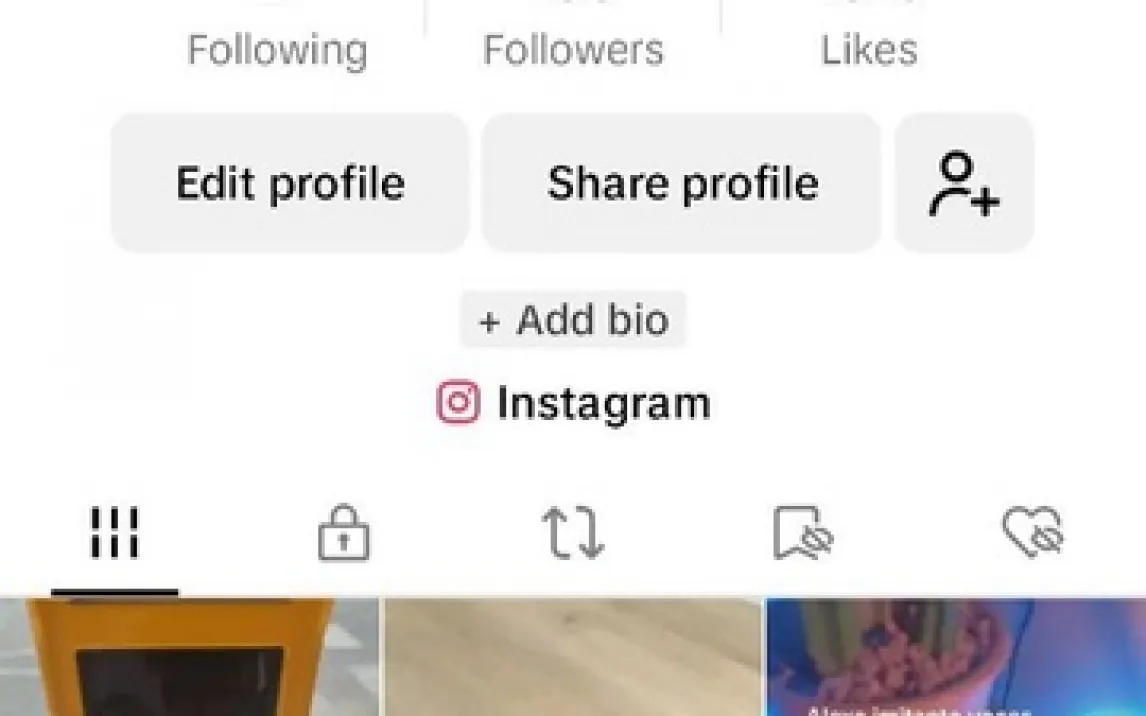
Task: Switch to the private videos lock tab
Action: (x=343, y=533)
